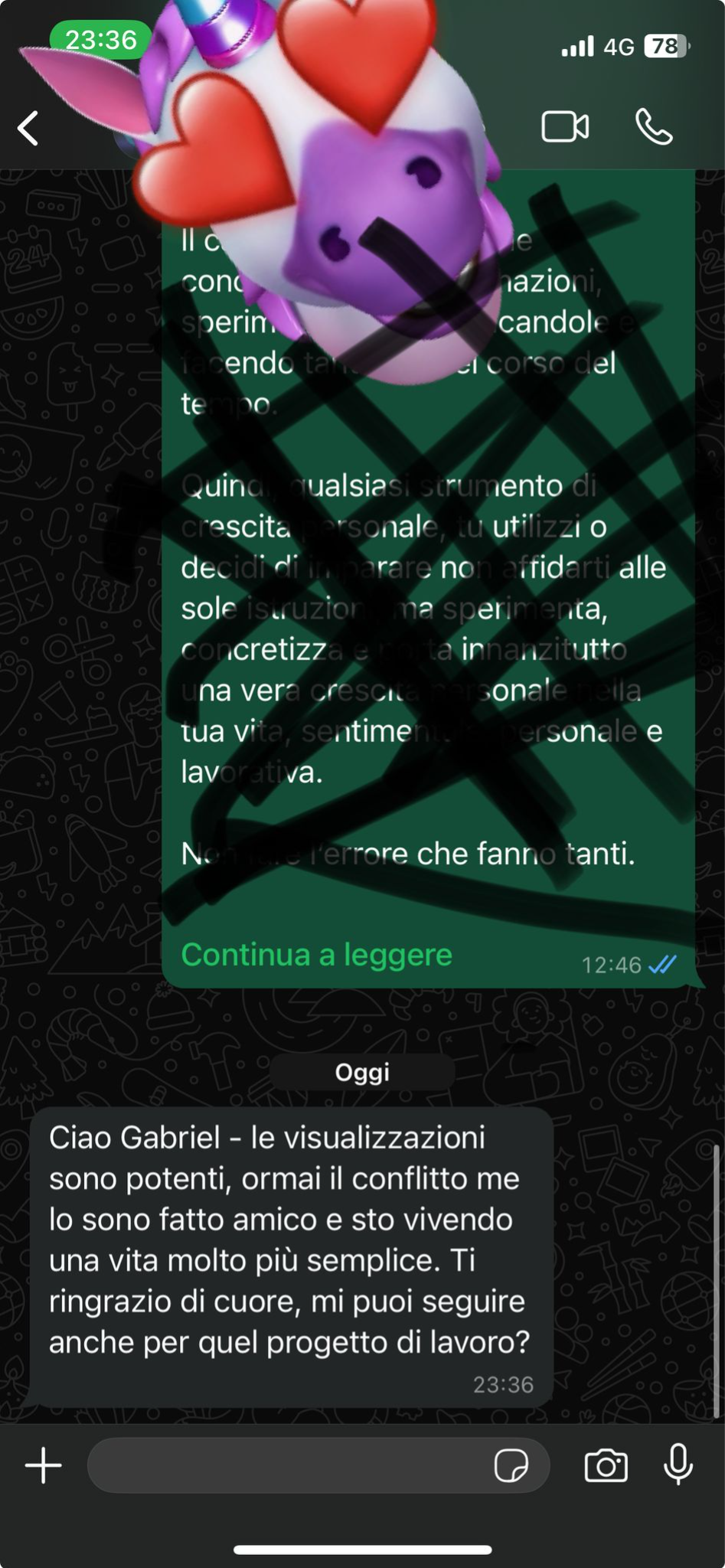Start a voice call
725x1568 pixels.
tap(654, 127)
